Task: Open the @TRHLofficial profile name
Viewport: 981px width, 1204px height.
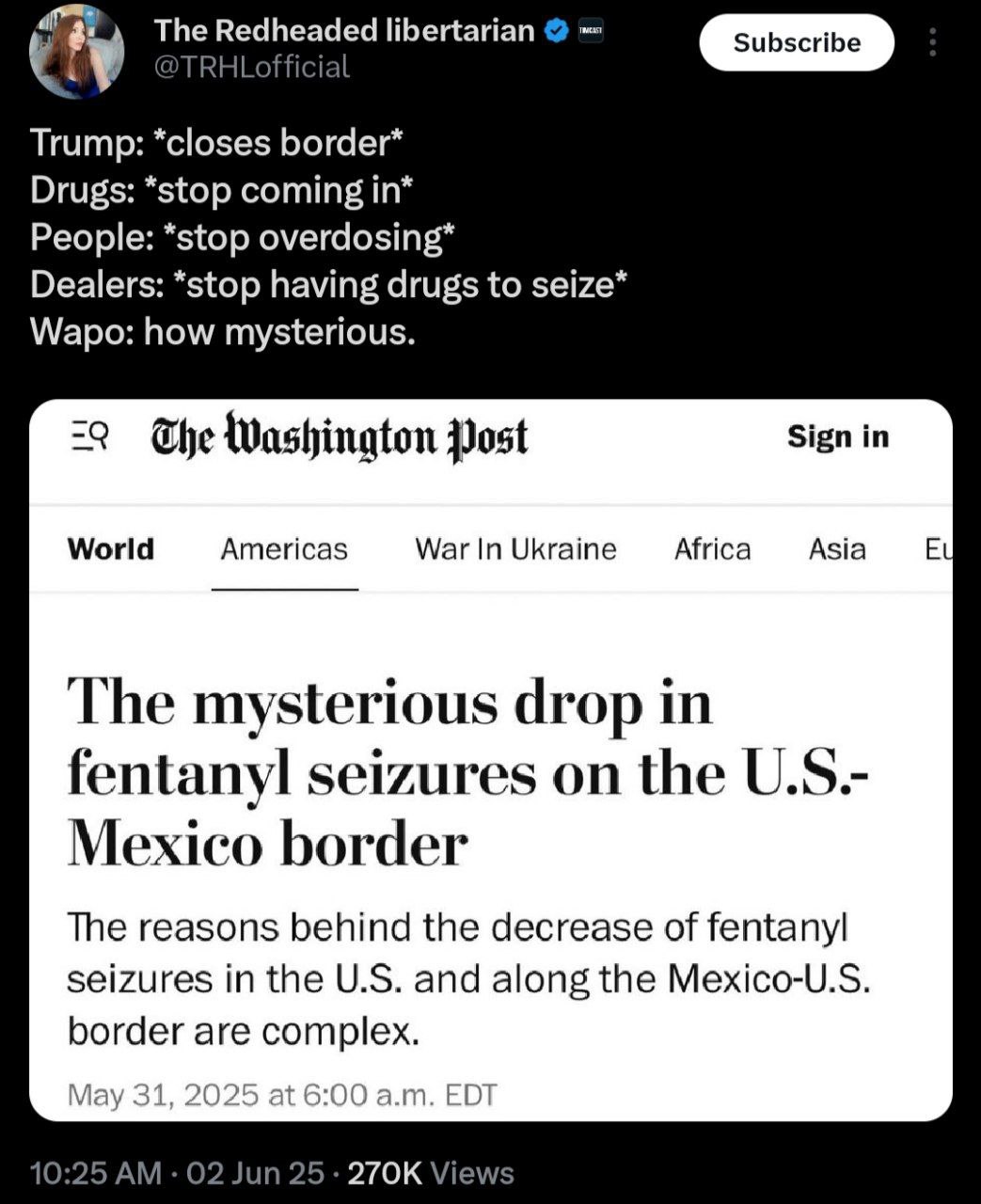Action: (x=344, y=31)
